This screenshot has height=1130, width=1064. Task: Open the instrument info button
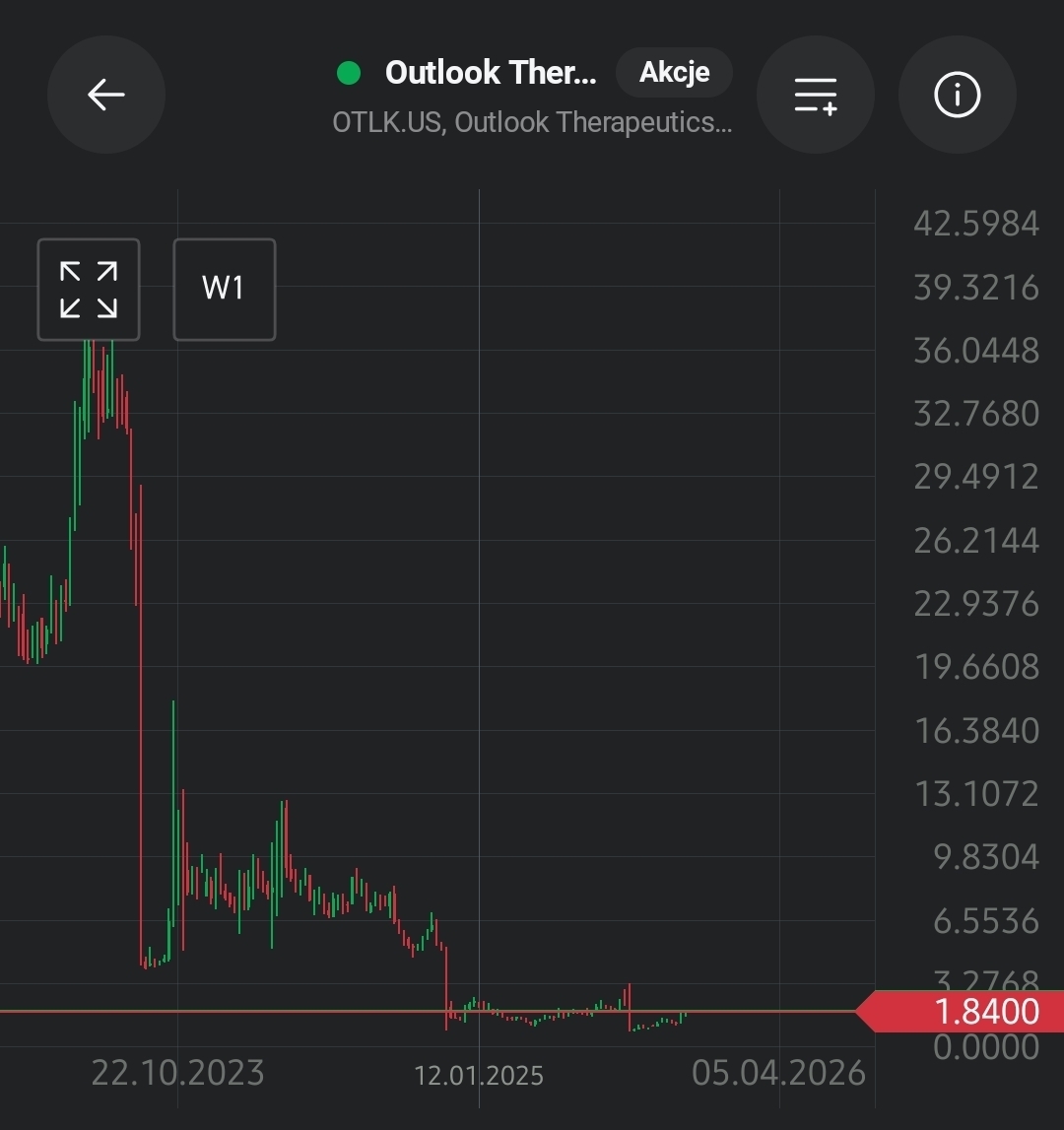(x=957, y=95)
